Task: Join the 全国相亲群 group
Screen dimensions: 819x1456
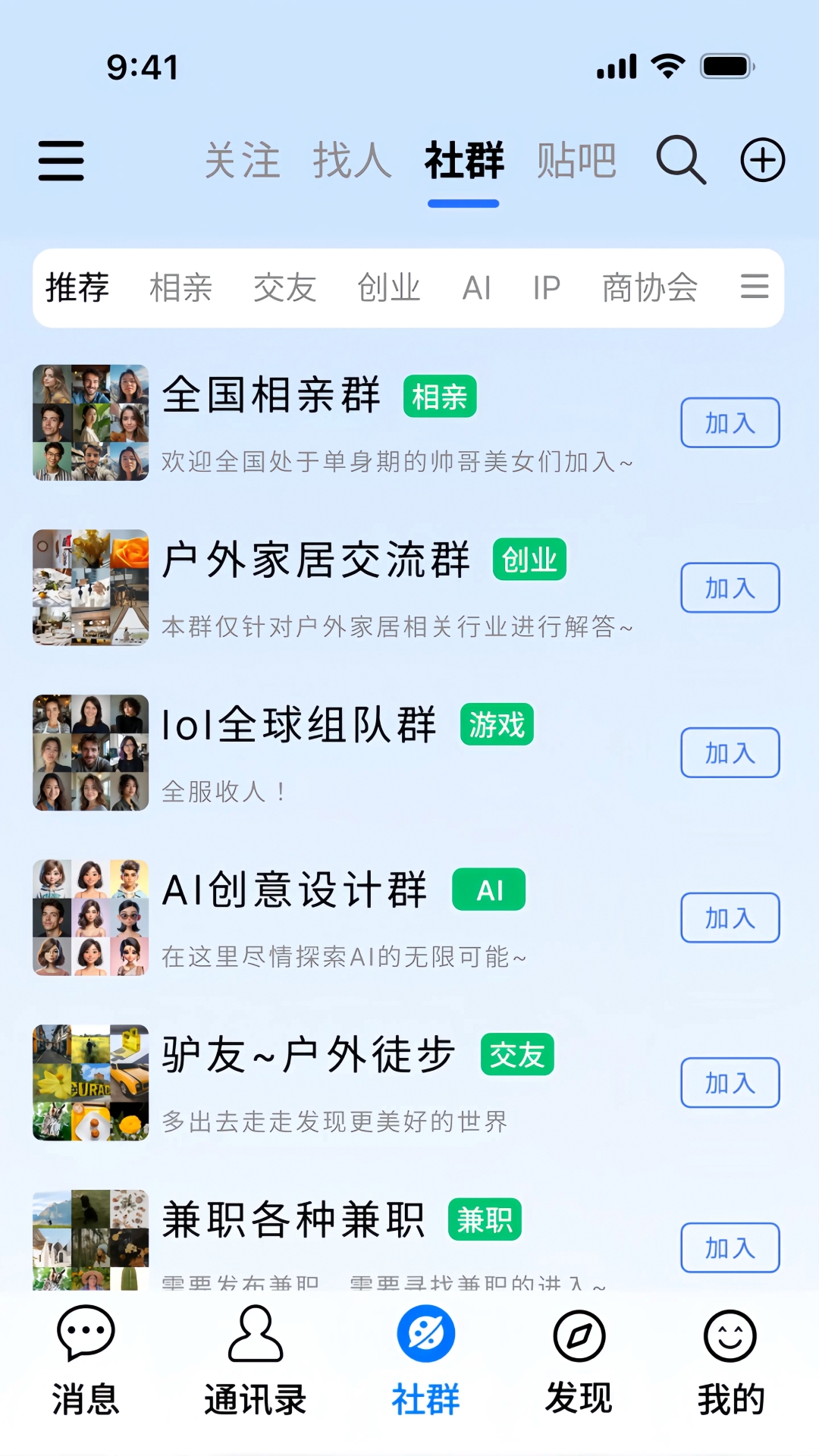Action: click(729, 423)
